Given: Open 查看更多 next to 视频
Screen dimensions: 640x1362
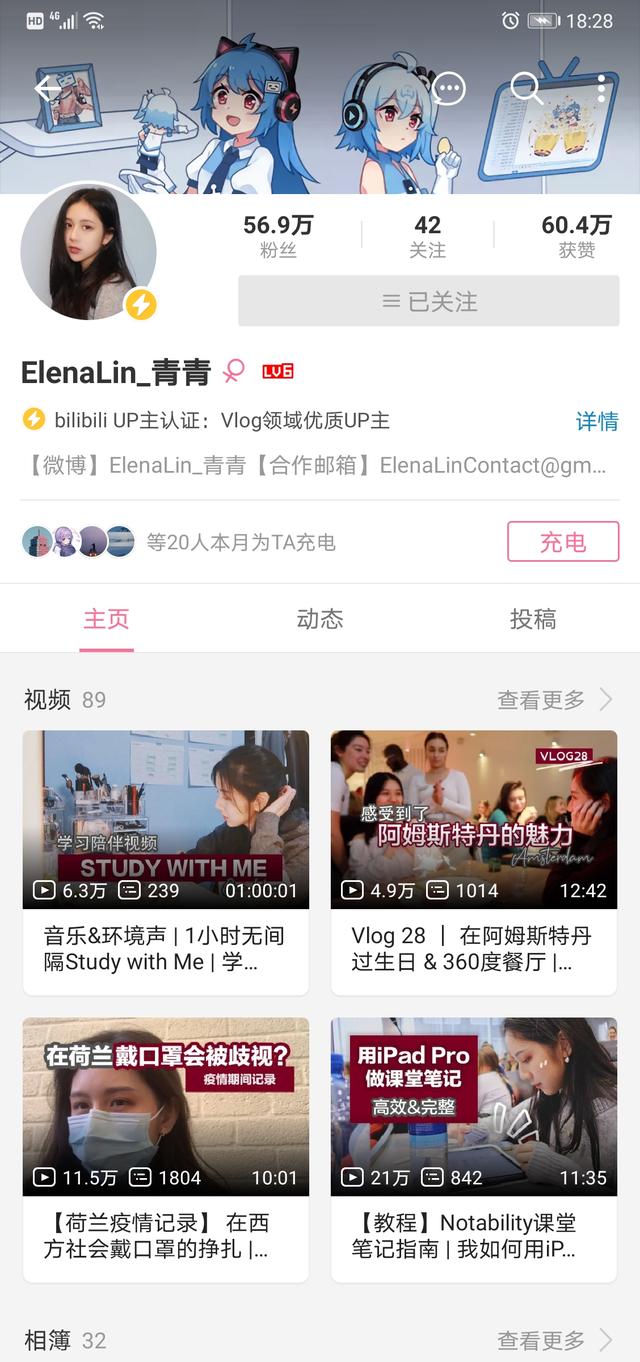Looking at the screenshot, I should [554, 700].
